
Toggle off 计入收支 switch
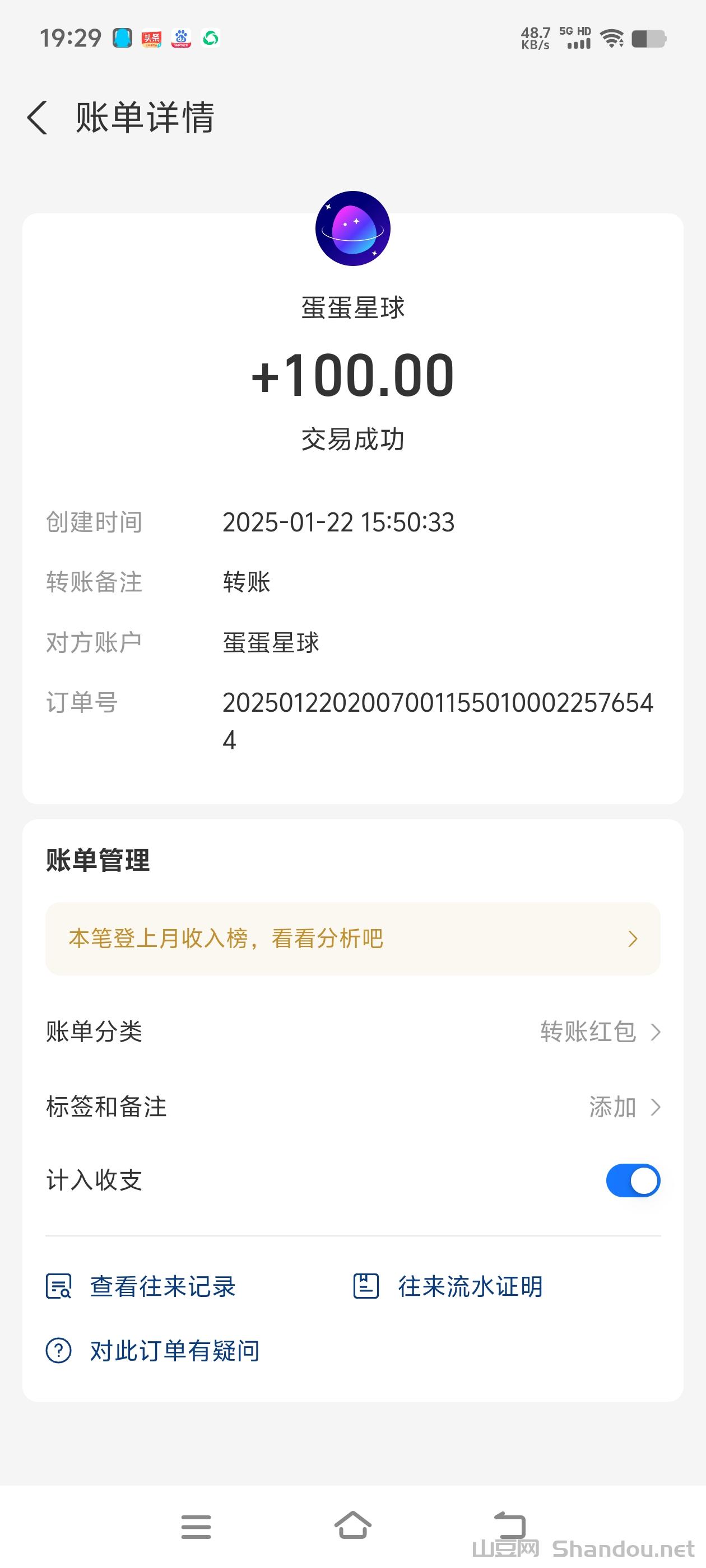632,1181
